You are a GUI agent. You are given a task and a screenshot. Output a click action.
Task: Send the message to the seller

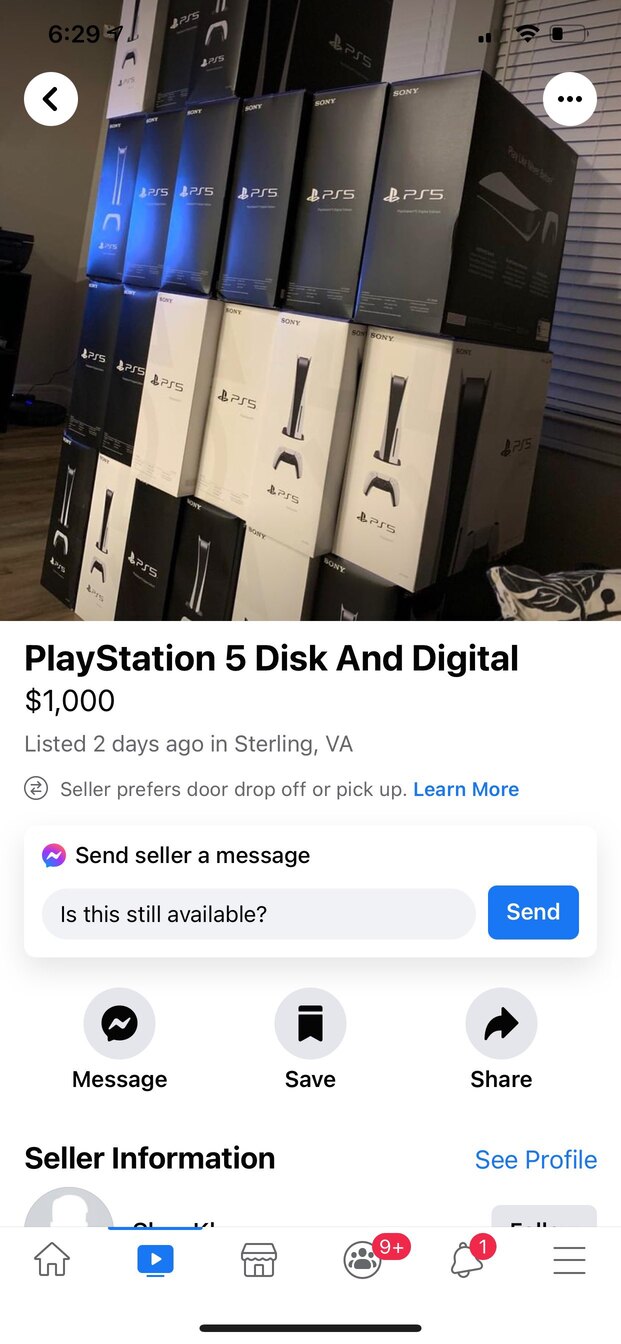(x=533, y=912)
